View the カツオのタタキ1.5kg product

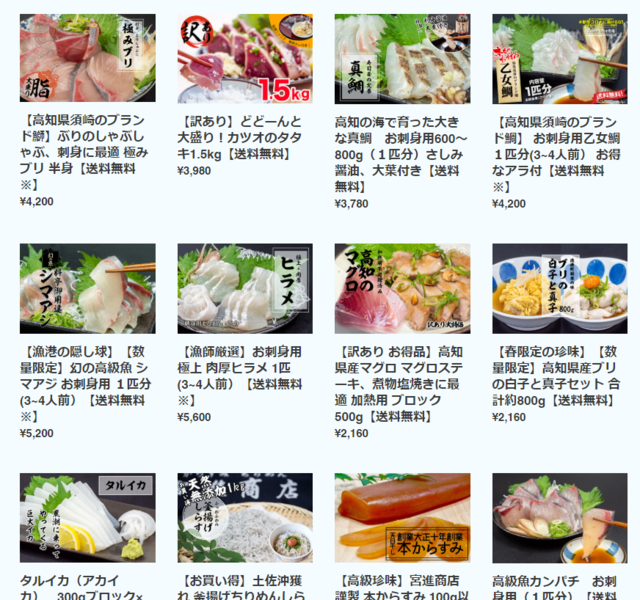(x=245, y=58)
